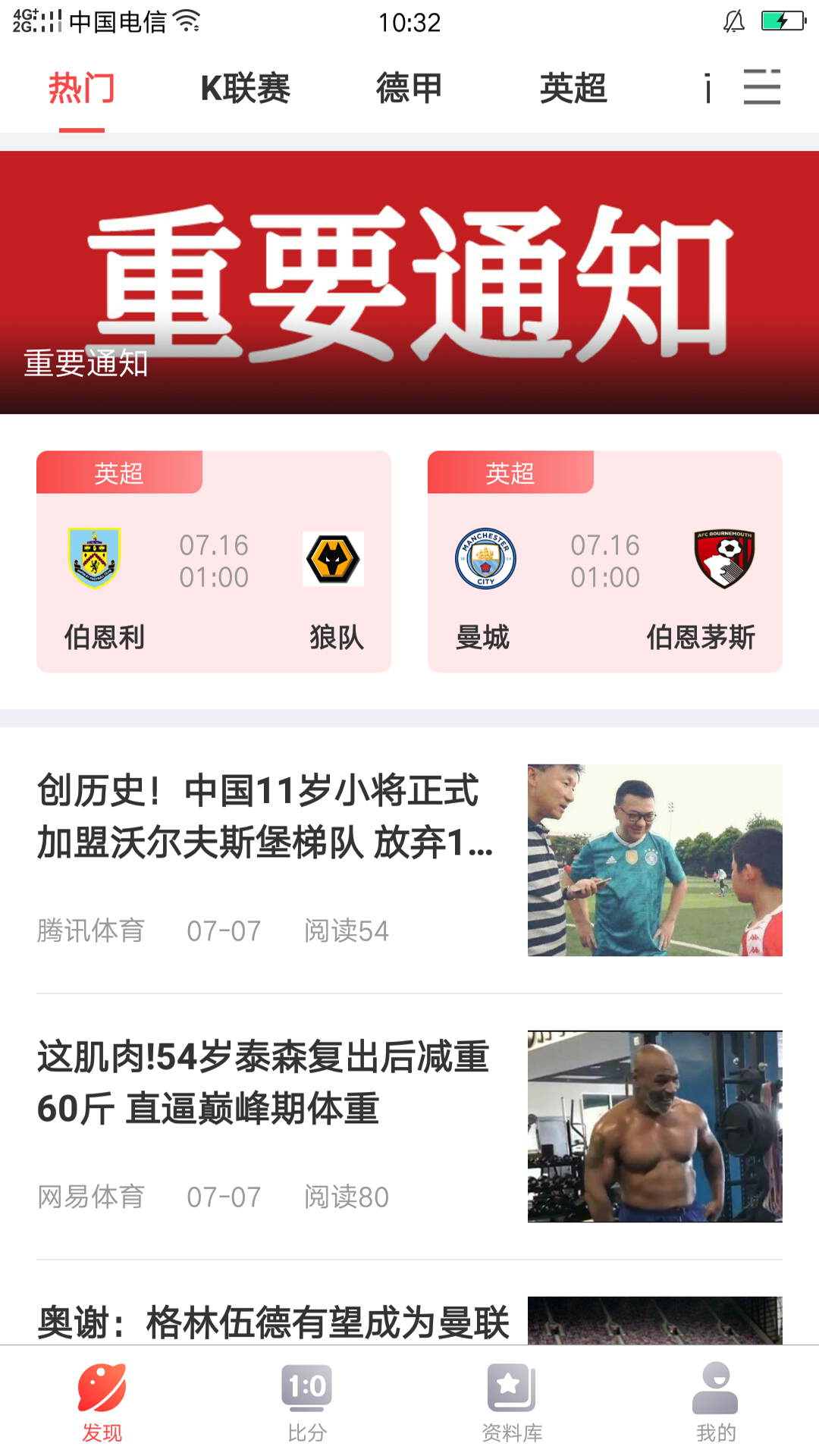View the 伯恩利 vs 狼队 match card
Screen dimensions: 819x1456
pos(214,562)
